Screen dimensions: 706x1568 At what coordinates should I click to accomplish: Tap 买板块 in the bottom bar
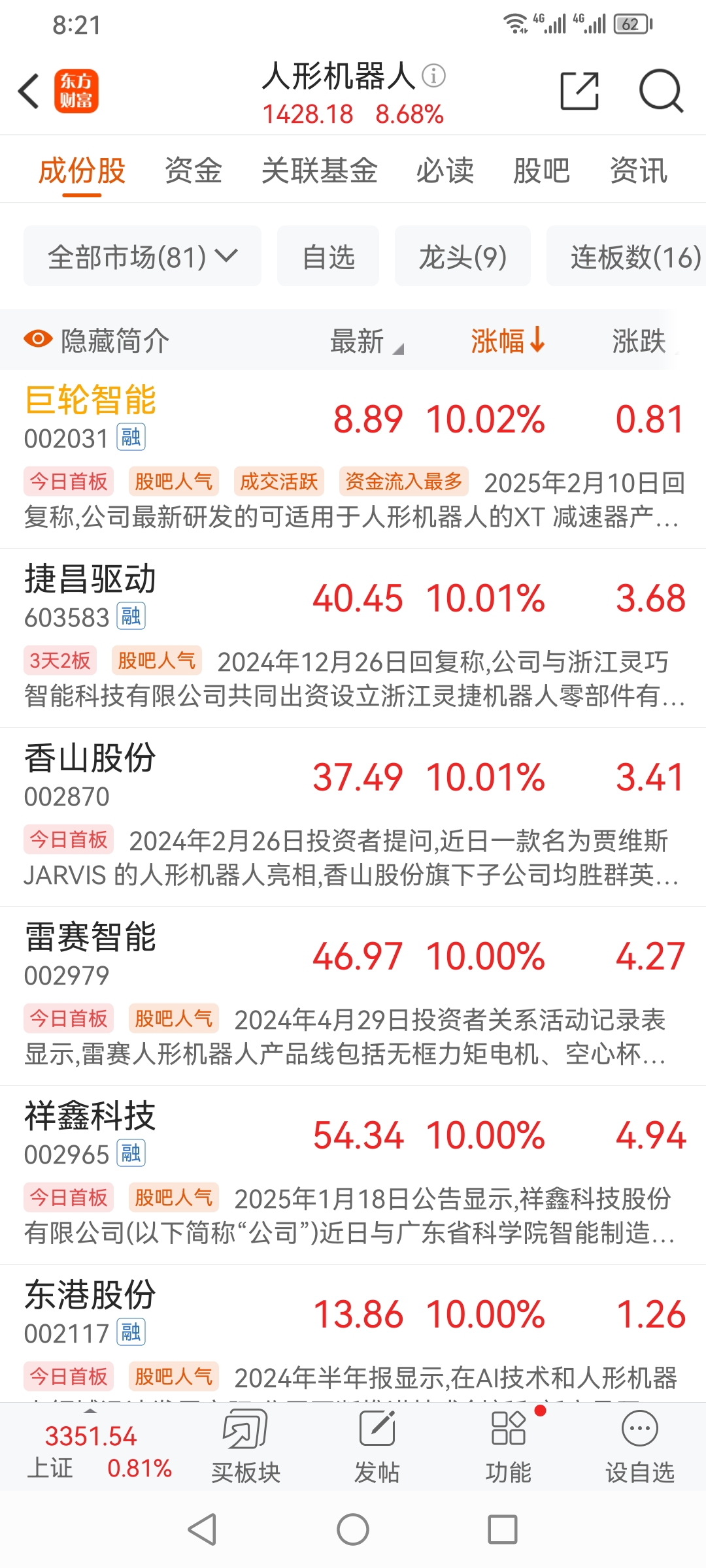point(246,1446)
